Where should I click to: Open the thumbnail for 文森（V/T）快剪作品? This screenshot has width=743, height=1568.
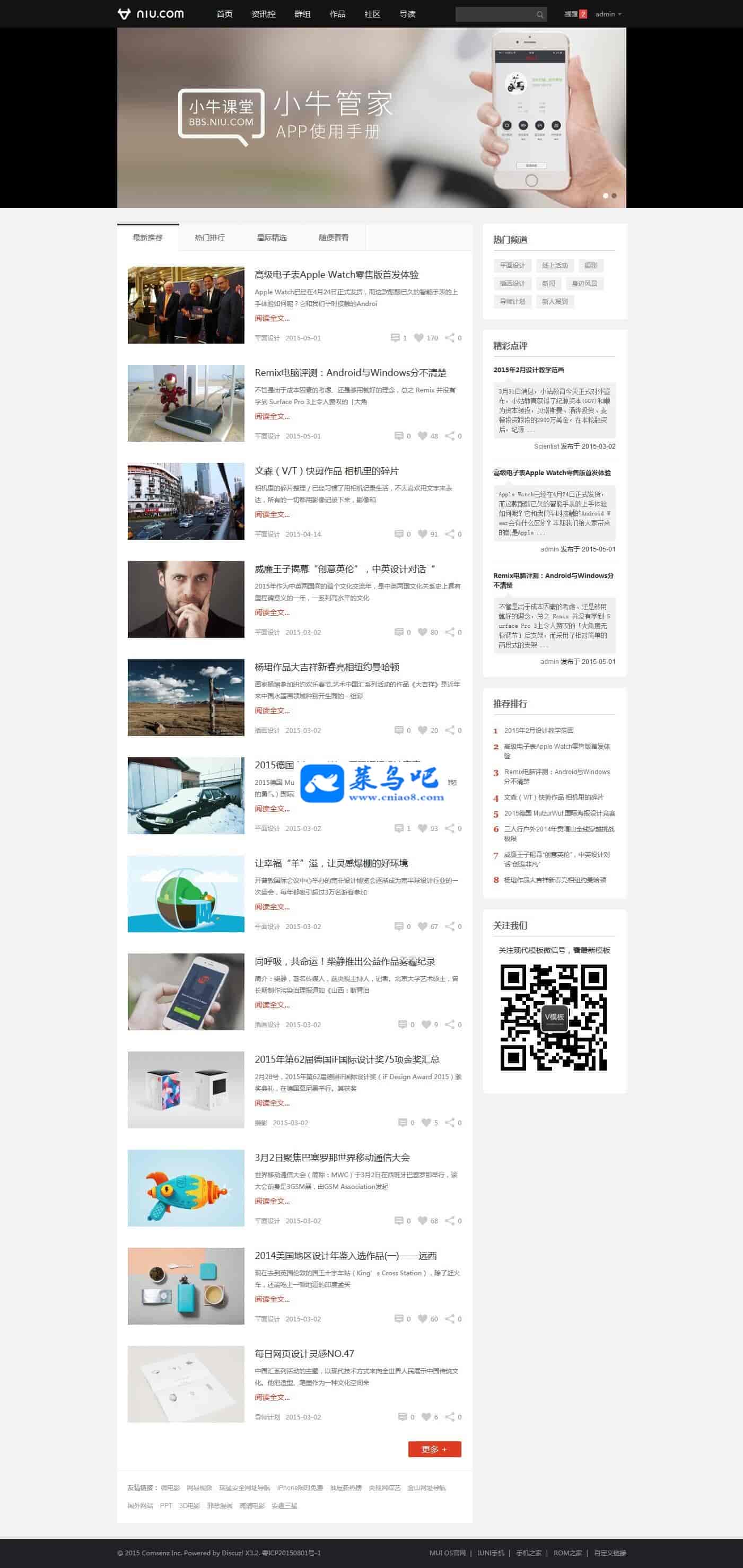click(x=186, y=501)
